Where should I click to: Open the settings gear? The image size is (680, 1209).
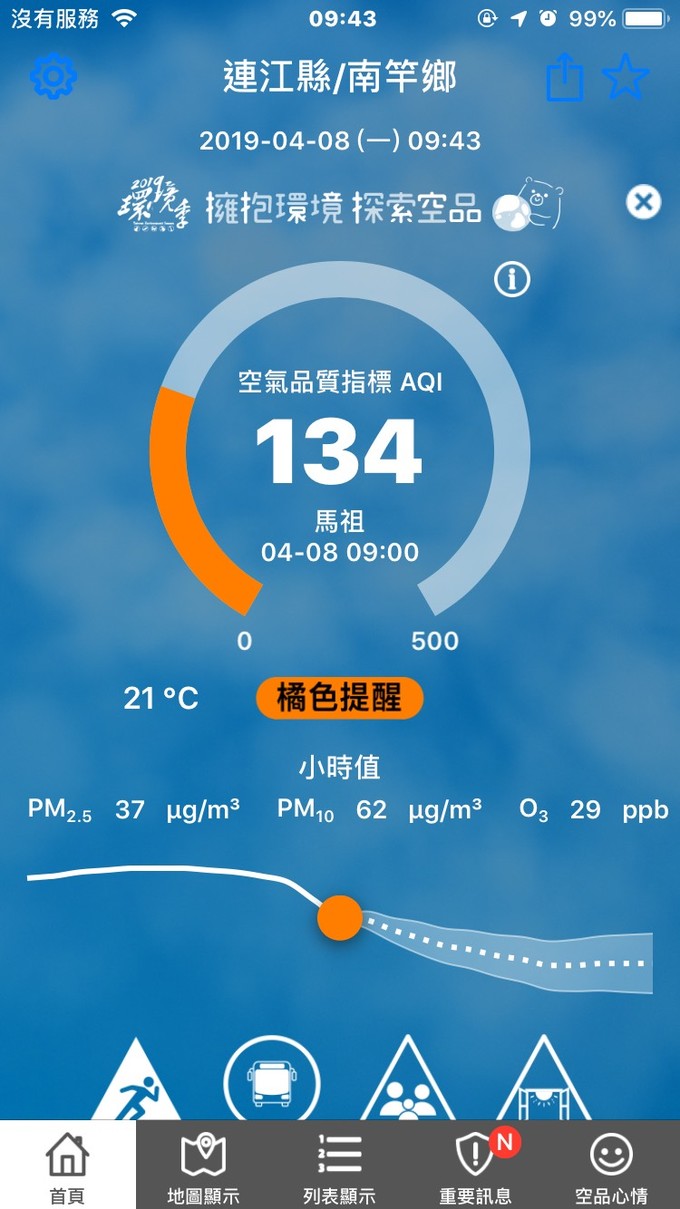pyautogui.click(x=54, y=77)
